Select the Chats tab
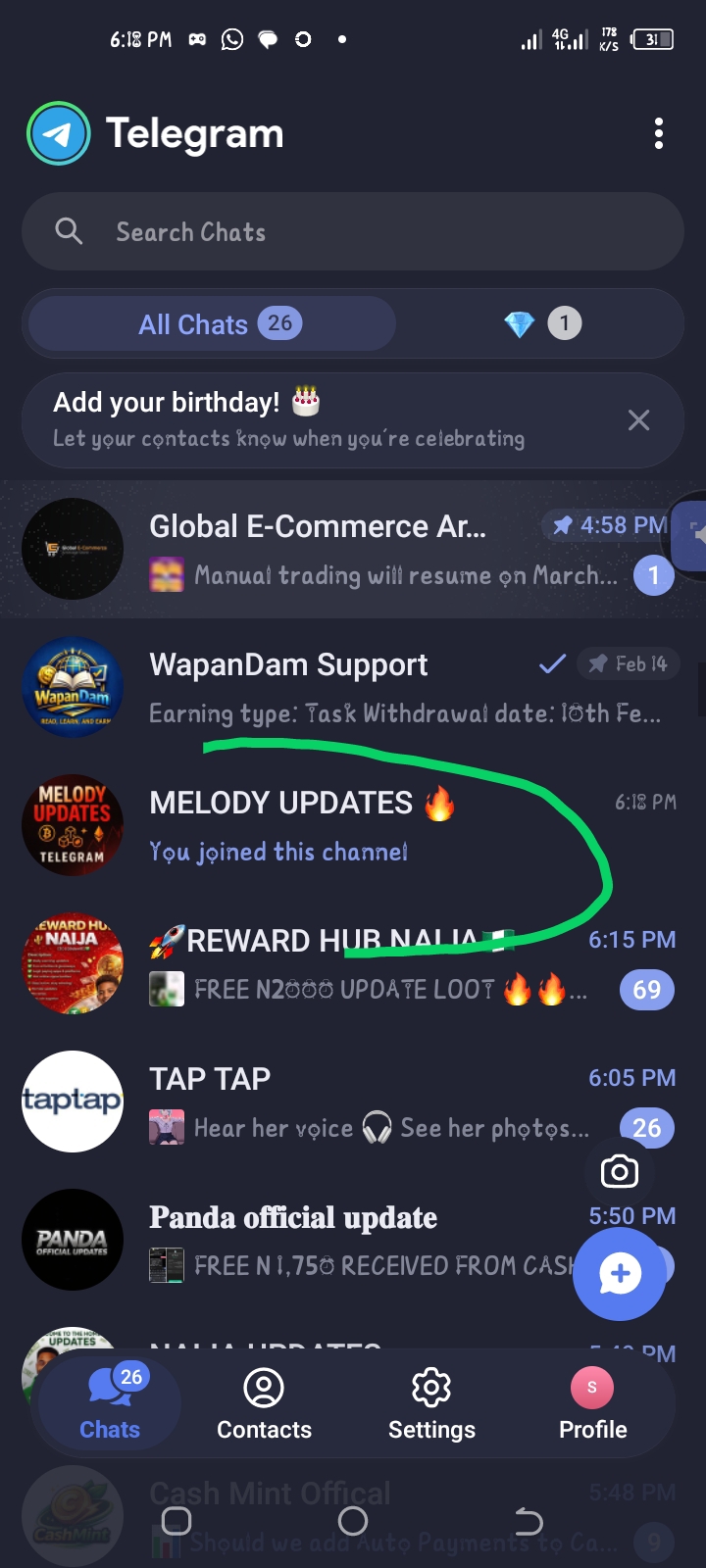This screenshot has width=706, height=1568. click(x=110, y=1404)
